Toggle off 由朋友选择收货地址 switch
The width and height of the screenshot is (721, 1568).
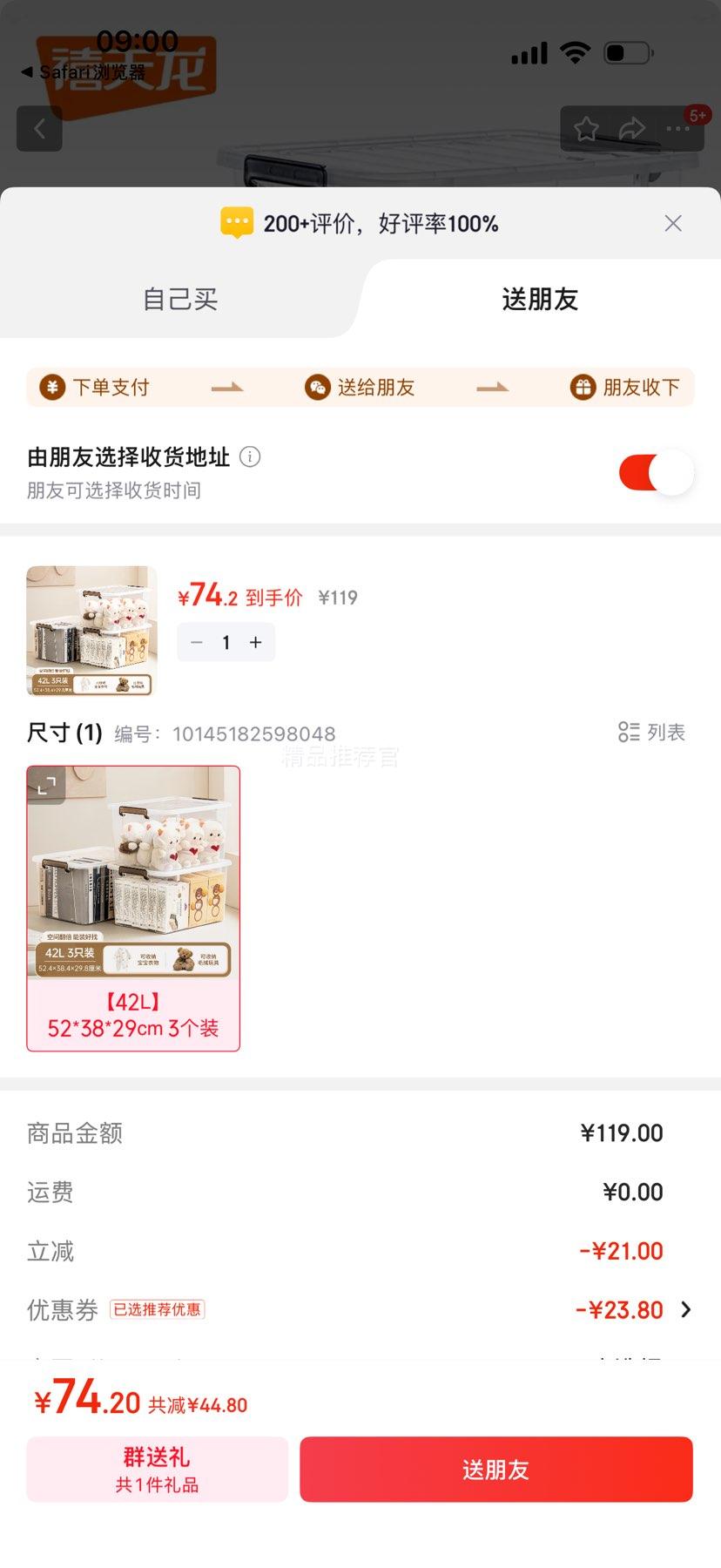pyautogui.click(x=656, y=473)
